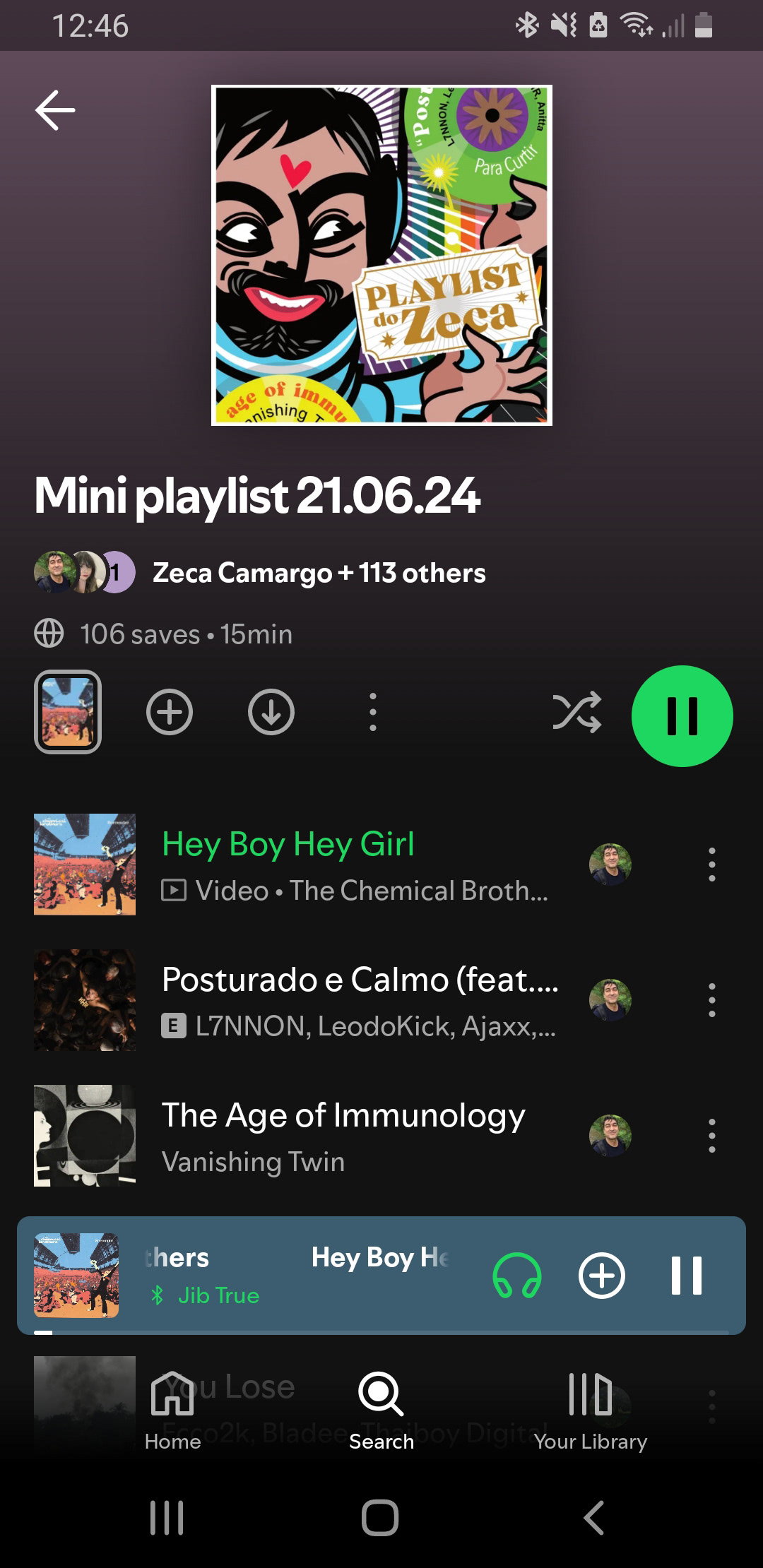The height and width of the screenshot is (1568, 763).
Task: Pause playback with the large green button
Action: [682, 715]
